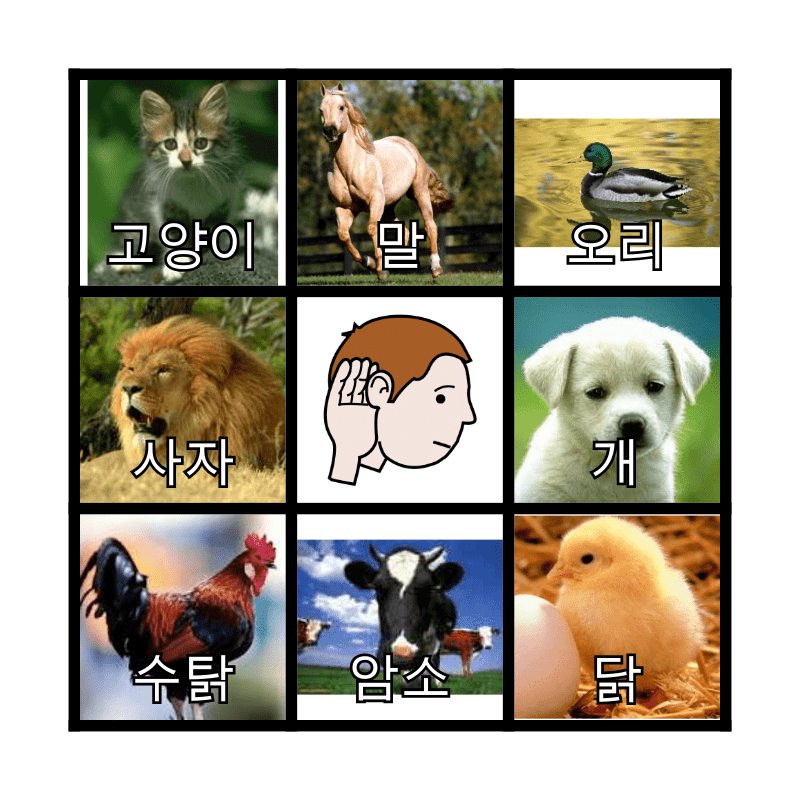Tap the 말 horse tile
Viewport: 800px width, 800px height.
click(x=400, y=183)
